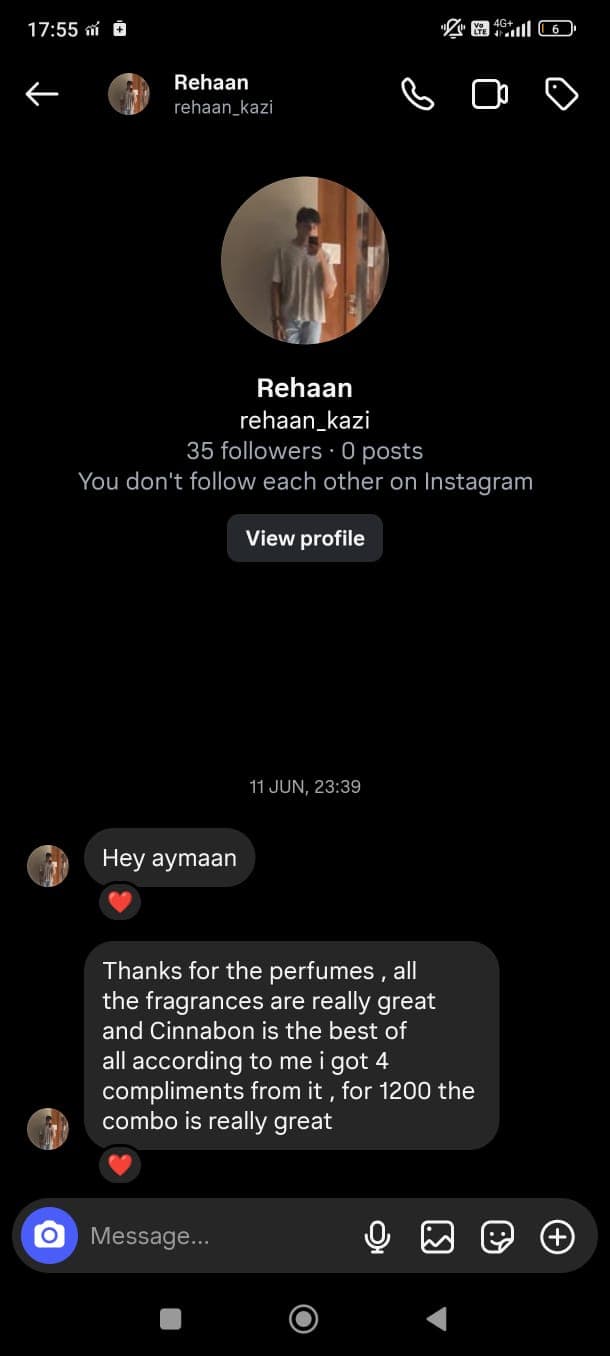The height and width of the screenshot is (1356, 610).
Task: Start a voice call with Rehaan
Action: click(x=417, y=94)
